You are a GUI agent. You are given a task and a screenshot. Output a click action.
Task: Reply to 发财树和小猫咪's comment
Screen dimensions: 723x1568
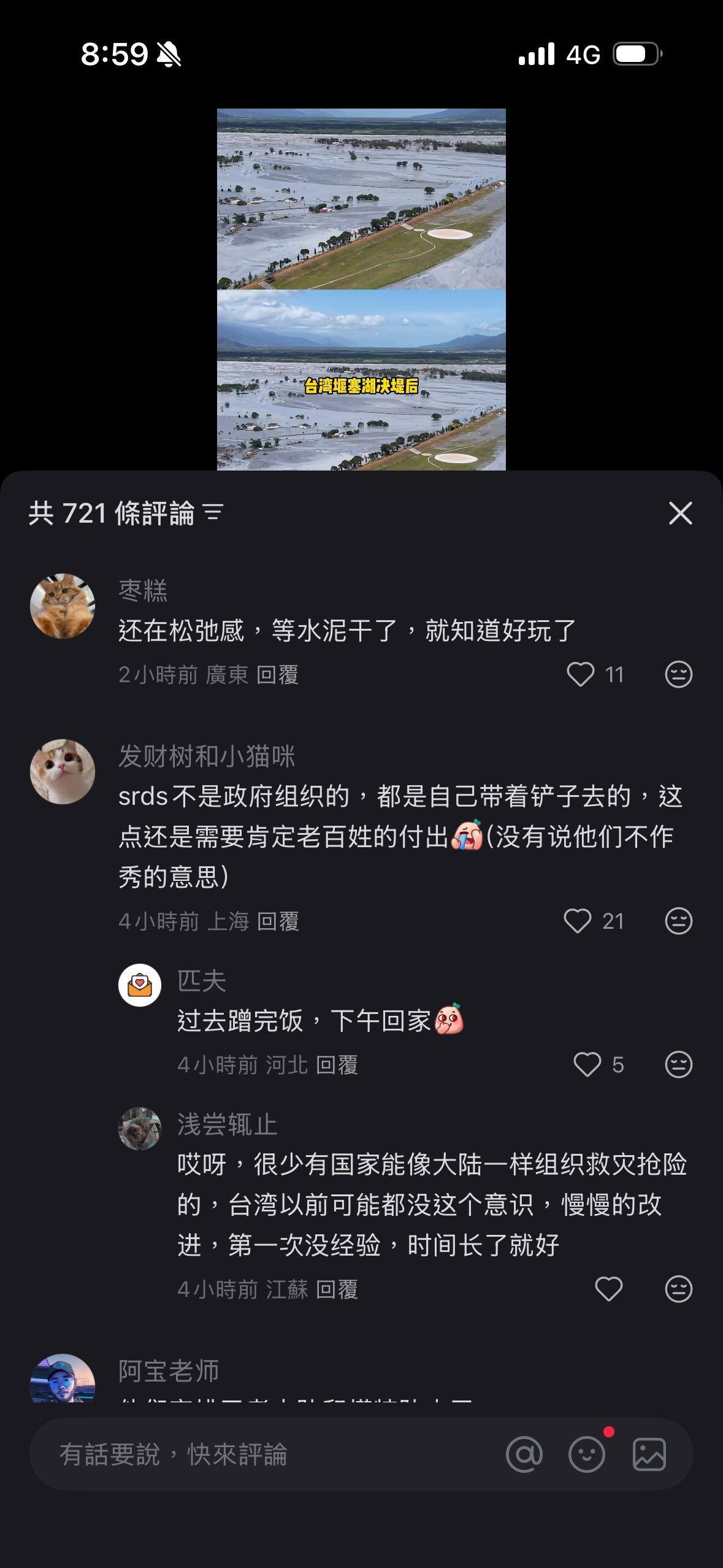pyautogui.click(x=278, y=921)
